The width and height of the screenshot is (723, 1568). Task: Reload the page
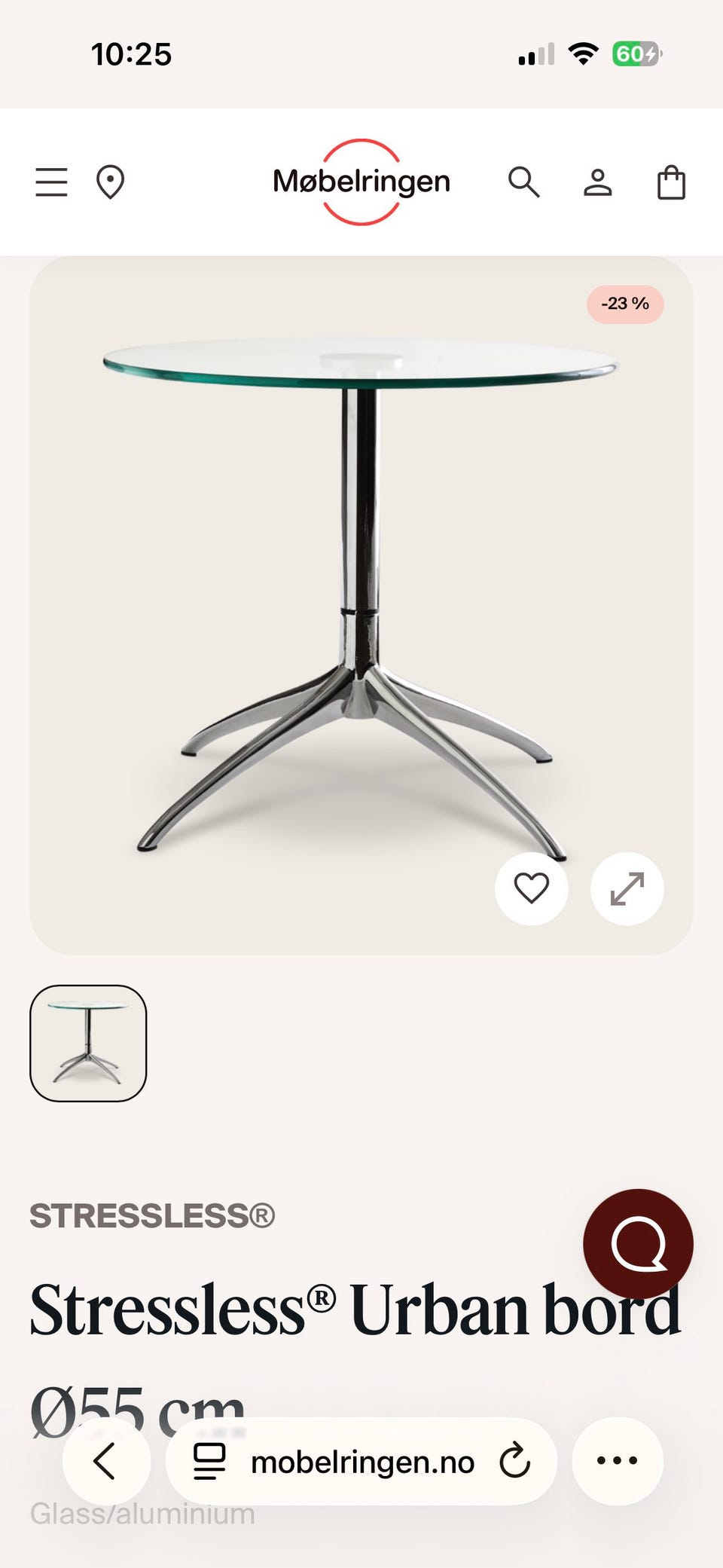515,1461
